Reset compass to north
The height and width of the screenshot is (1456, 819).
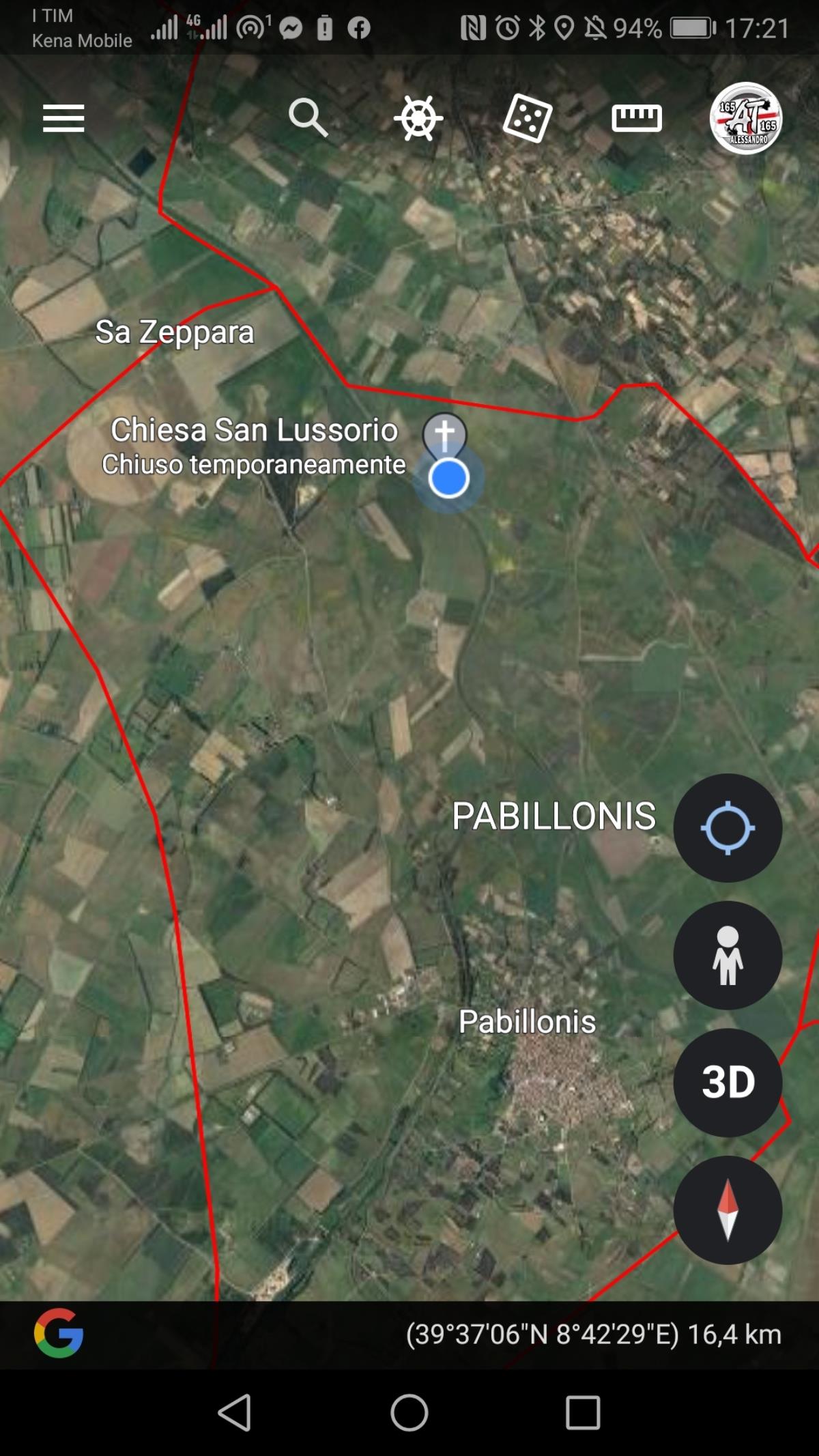(x=728, y=1210)
